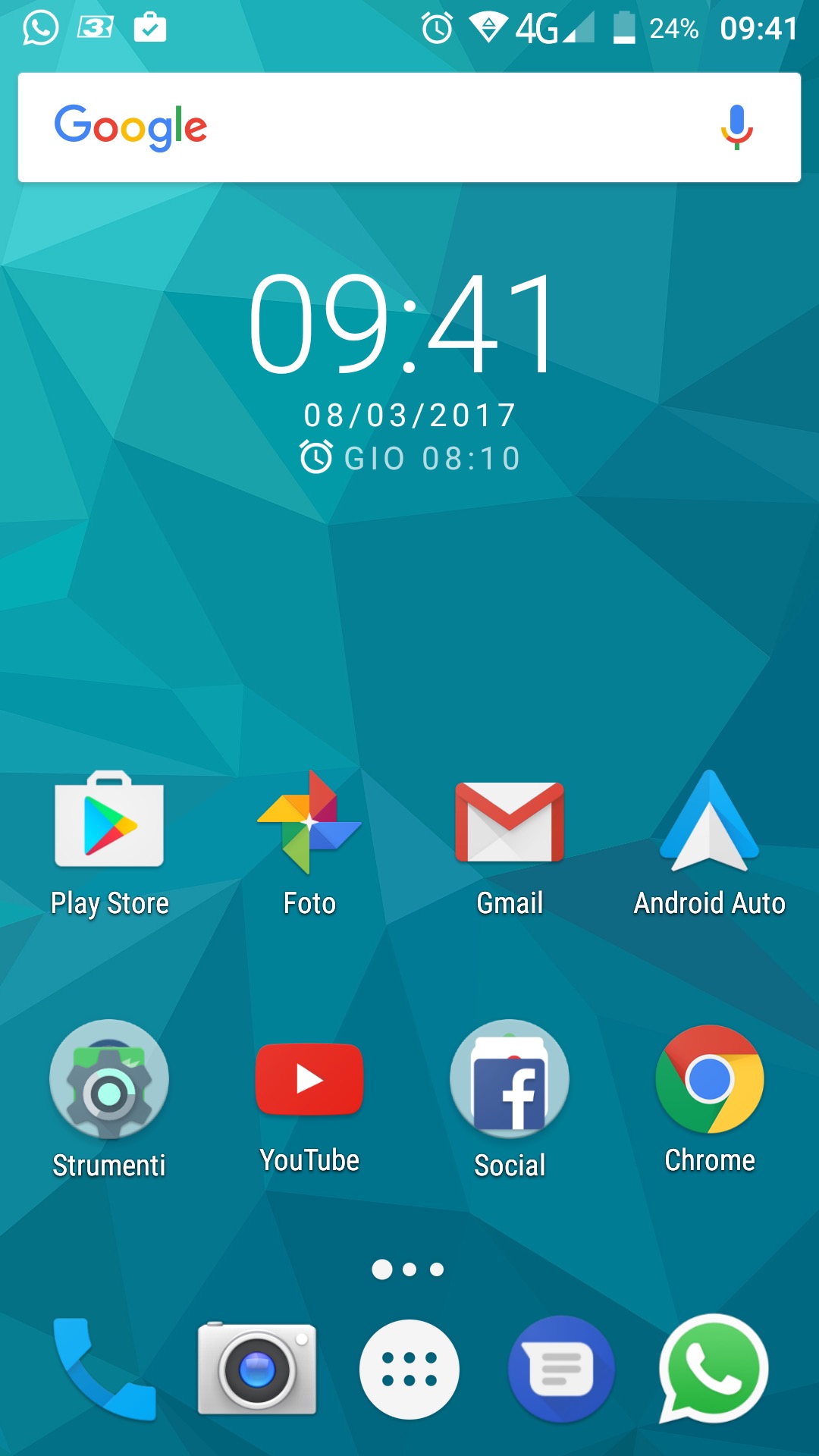The width and height of the screenshot is (819, 1456).
Task: Launch WhatsApp from the dock
Action: [713, 1370]
